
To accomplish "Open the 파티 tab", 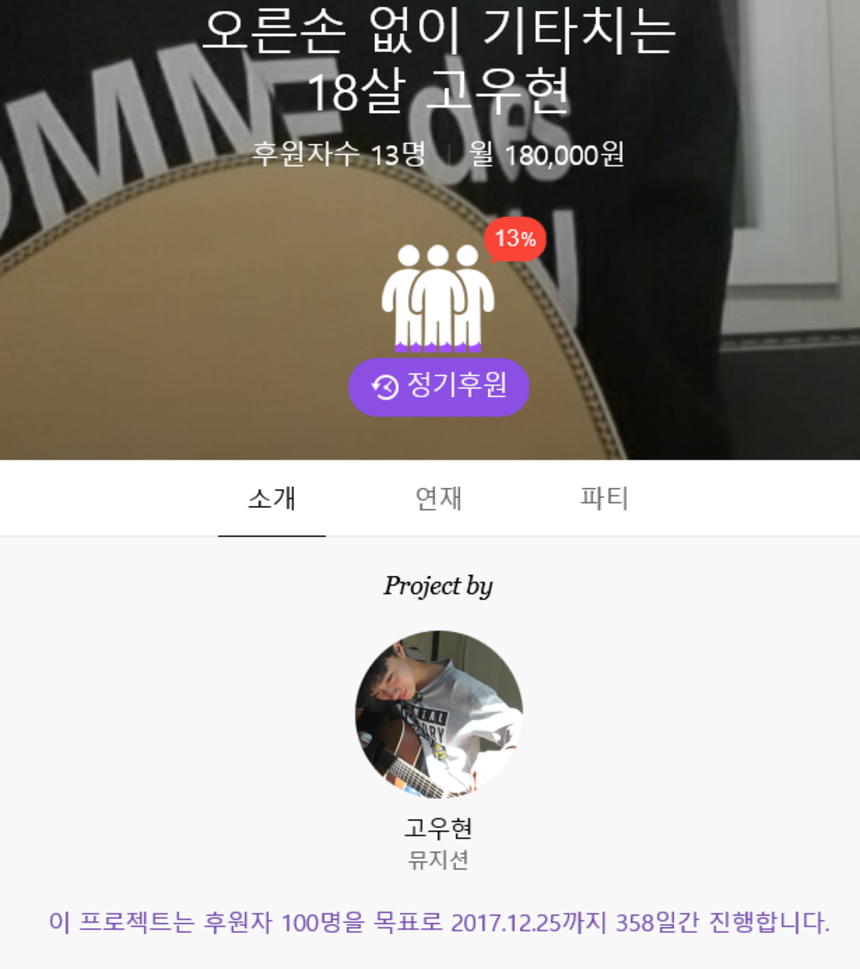I will coord(604,498).
